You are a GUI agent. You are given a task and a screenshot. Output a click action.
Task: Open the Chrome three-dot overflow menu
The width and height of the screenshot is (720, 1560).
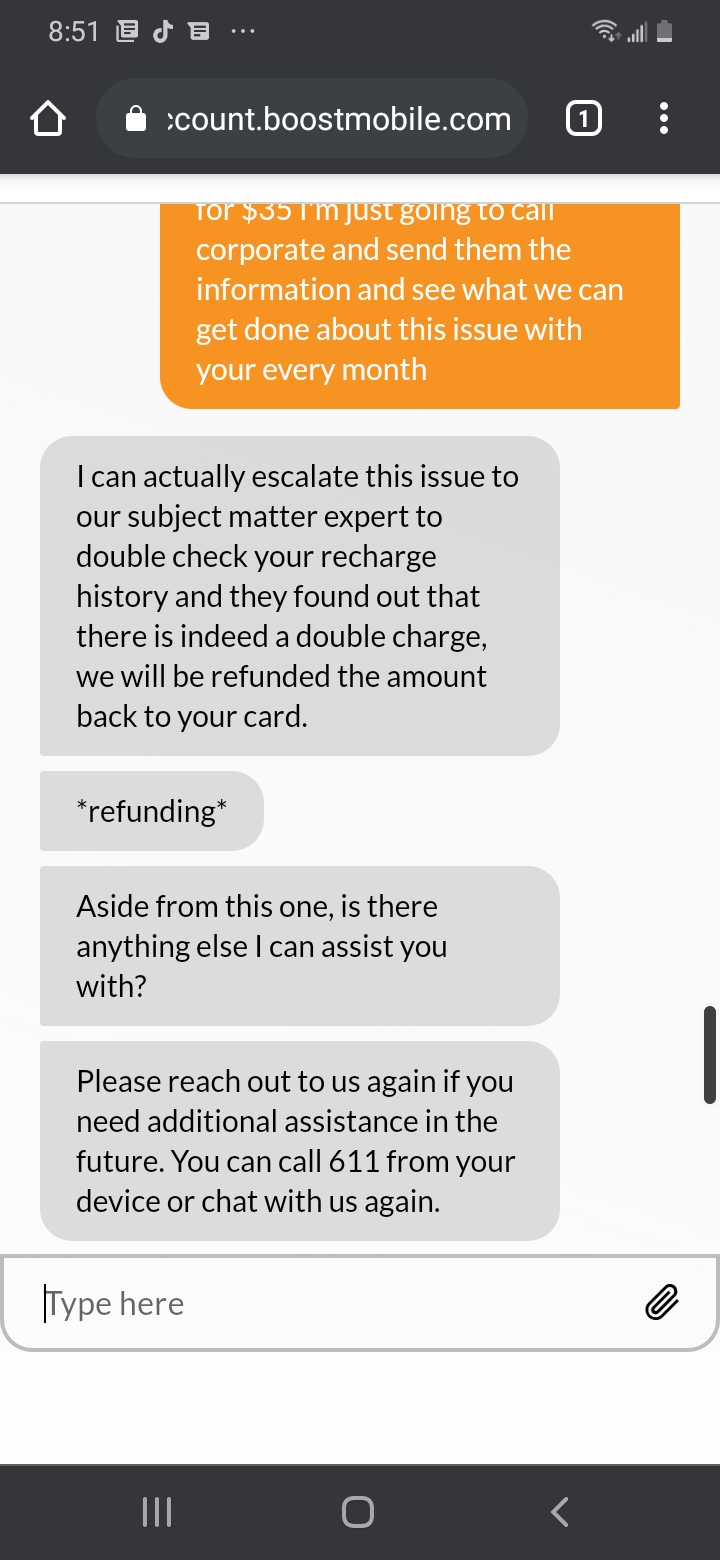pos(663,118)
